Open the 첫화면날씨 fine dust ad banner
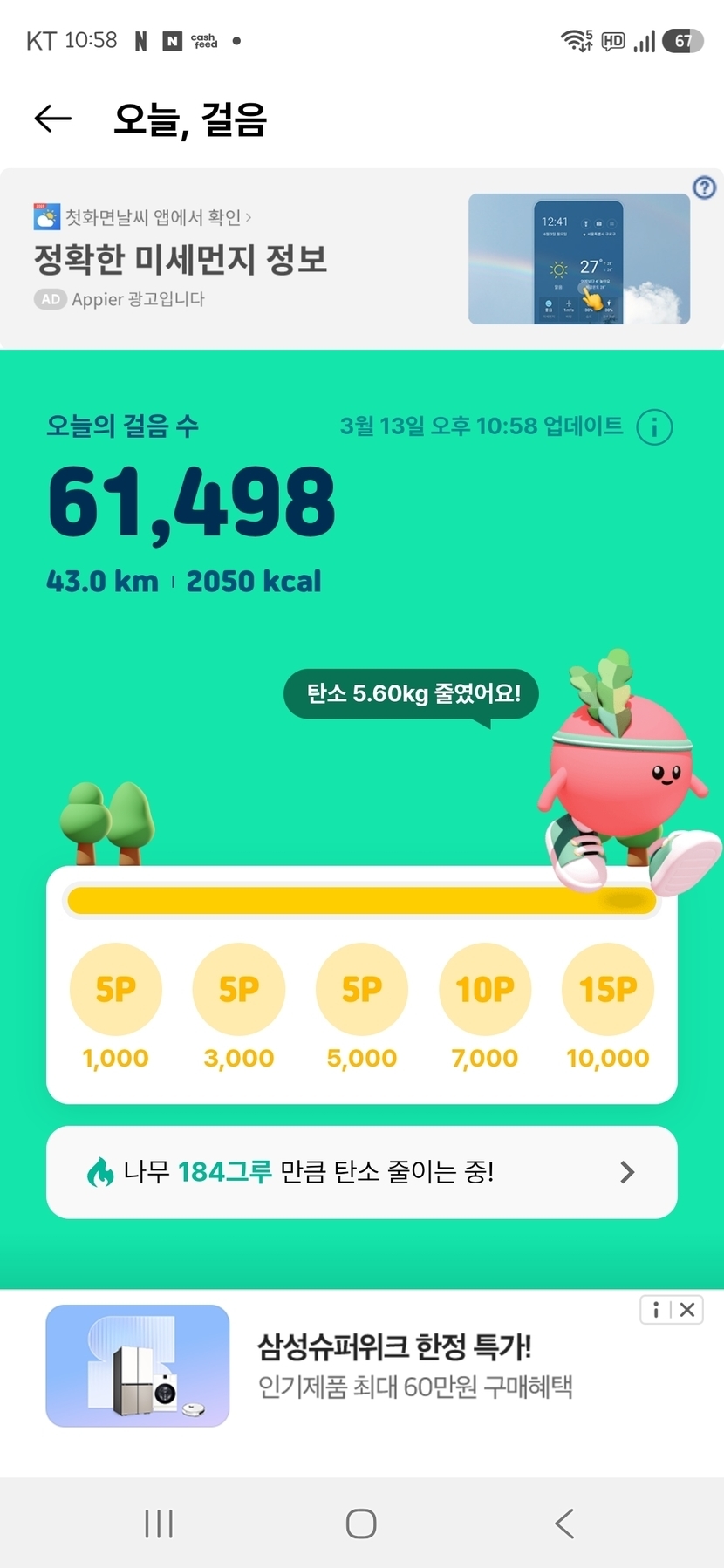 (x=349, y=259)
